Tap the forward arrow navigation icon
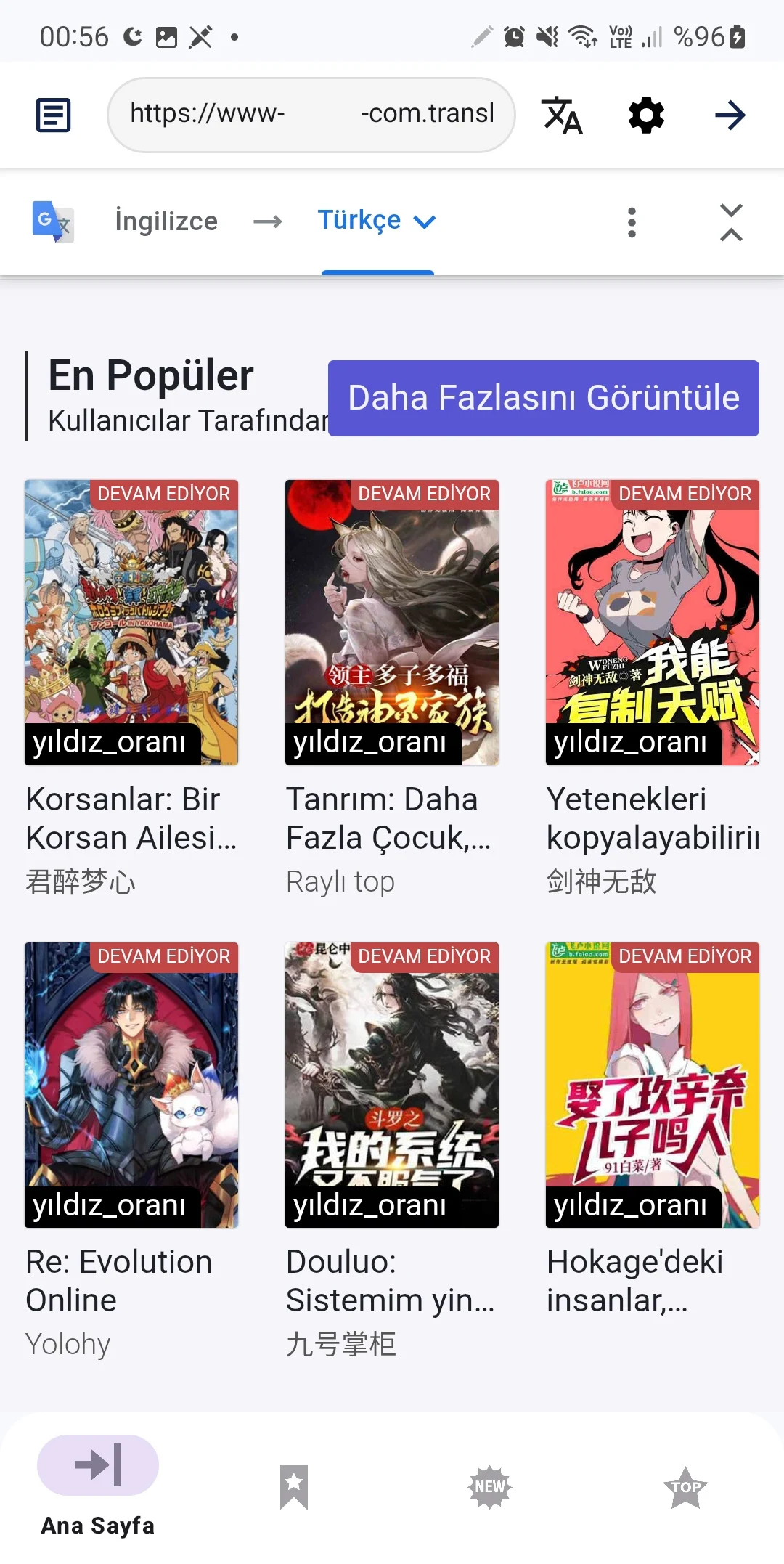 [x=730, y=115]
